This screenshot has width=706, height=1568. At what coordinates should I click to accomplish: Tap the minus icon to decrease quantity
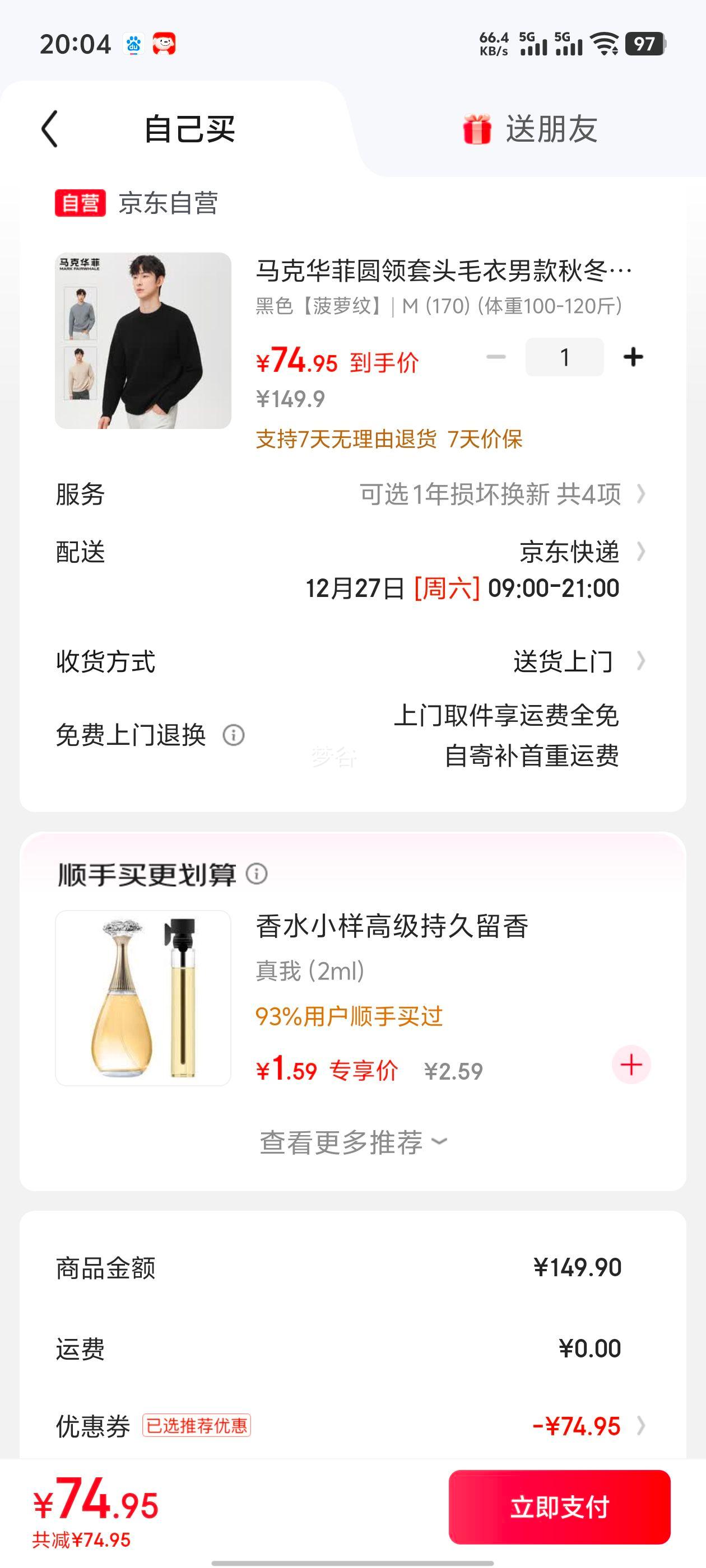pos(497,357)
